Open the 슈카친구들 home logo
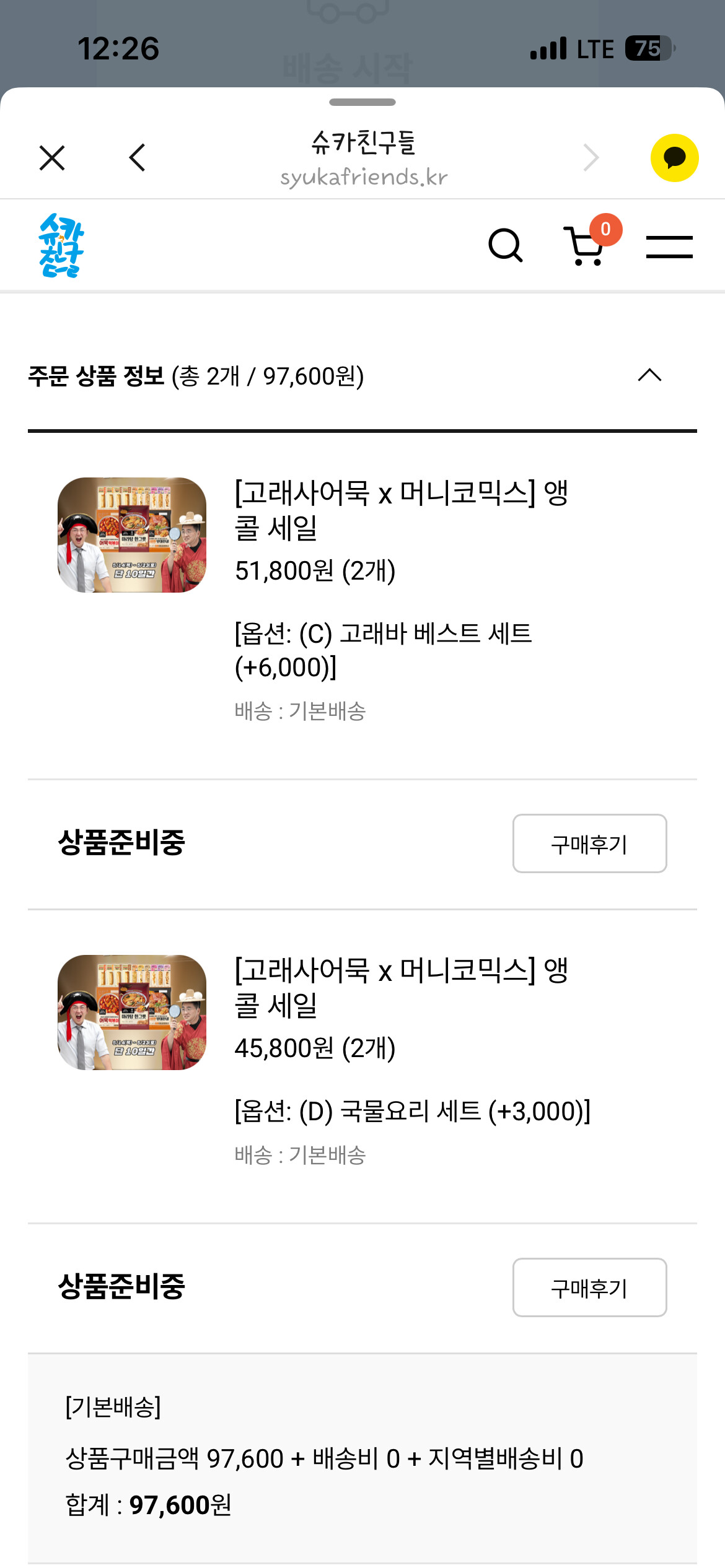Screen dimensions: 725x1568 pos(61,245)
